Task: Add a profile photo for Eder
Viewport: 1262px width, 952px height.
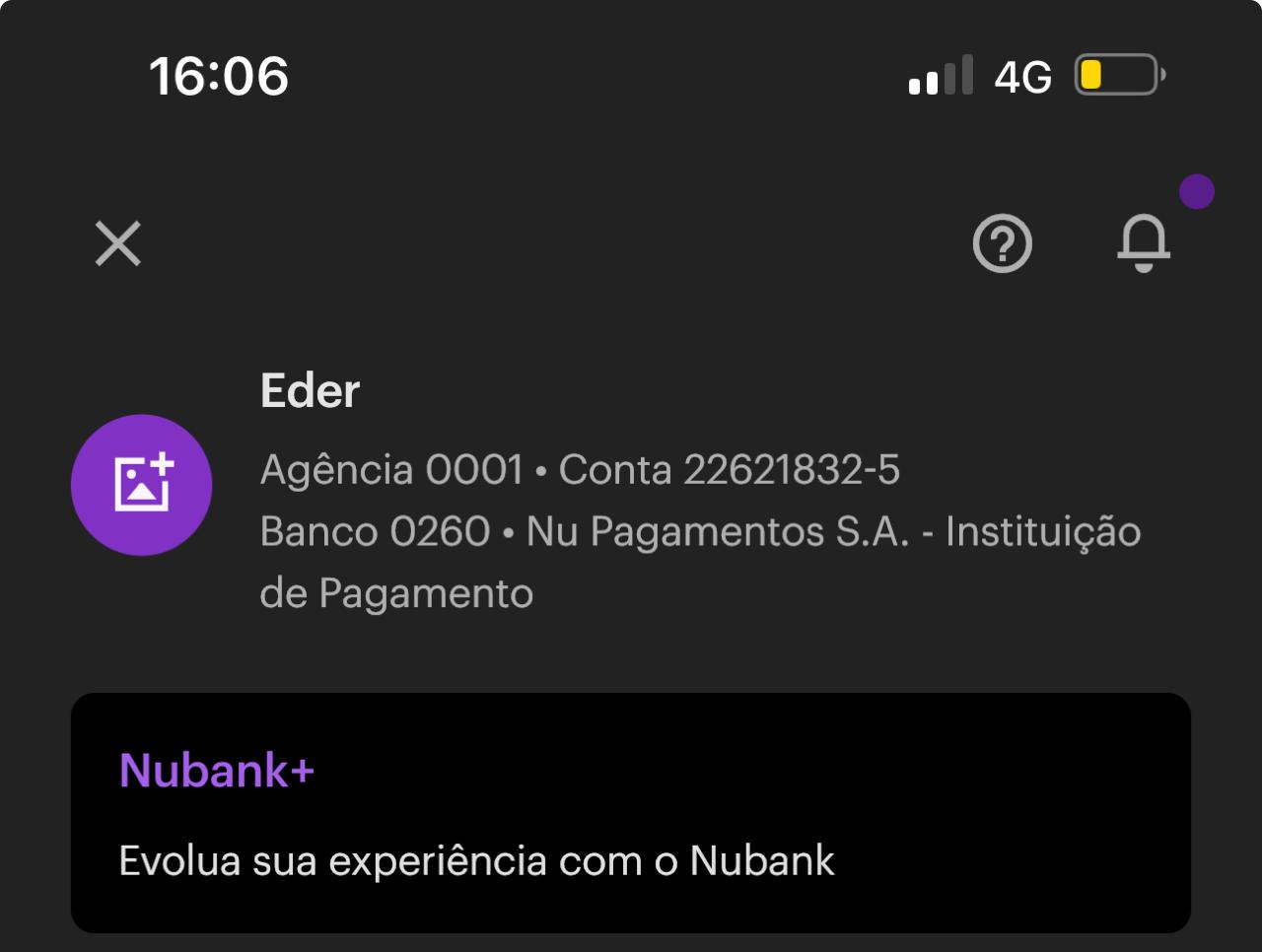Action: coord(142,485)
